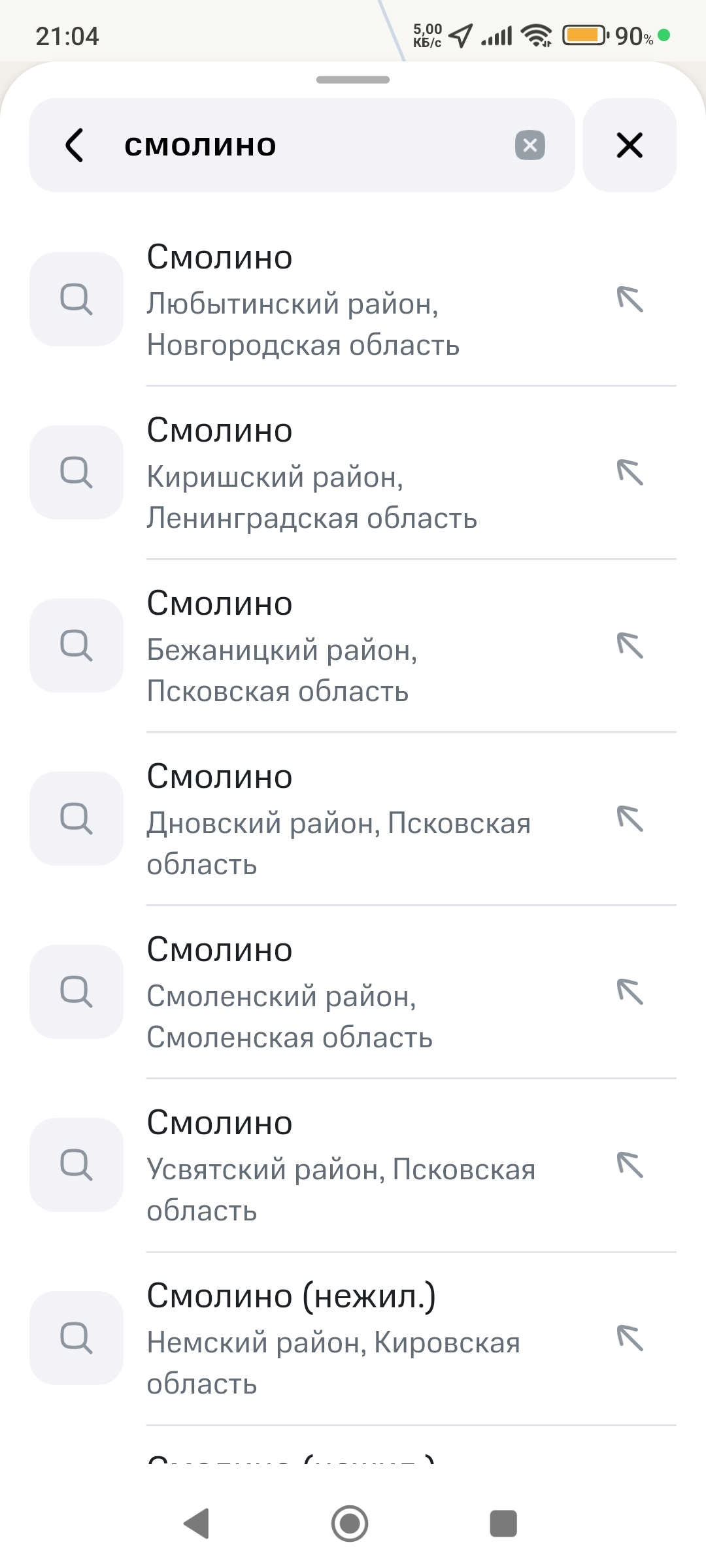Open Смолино in Смоленский район, Смоленская область
The height and width of the screenshot is (1568, 706).
click(353, 992)
